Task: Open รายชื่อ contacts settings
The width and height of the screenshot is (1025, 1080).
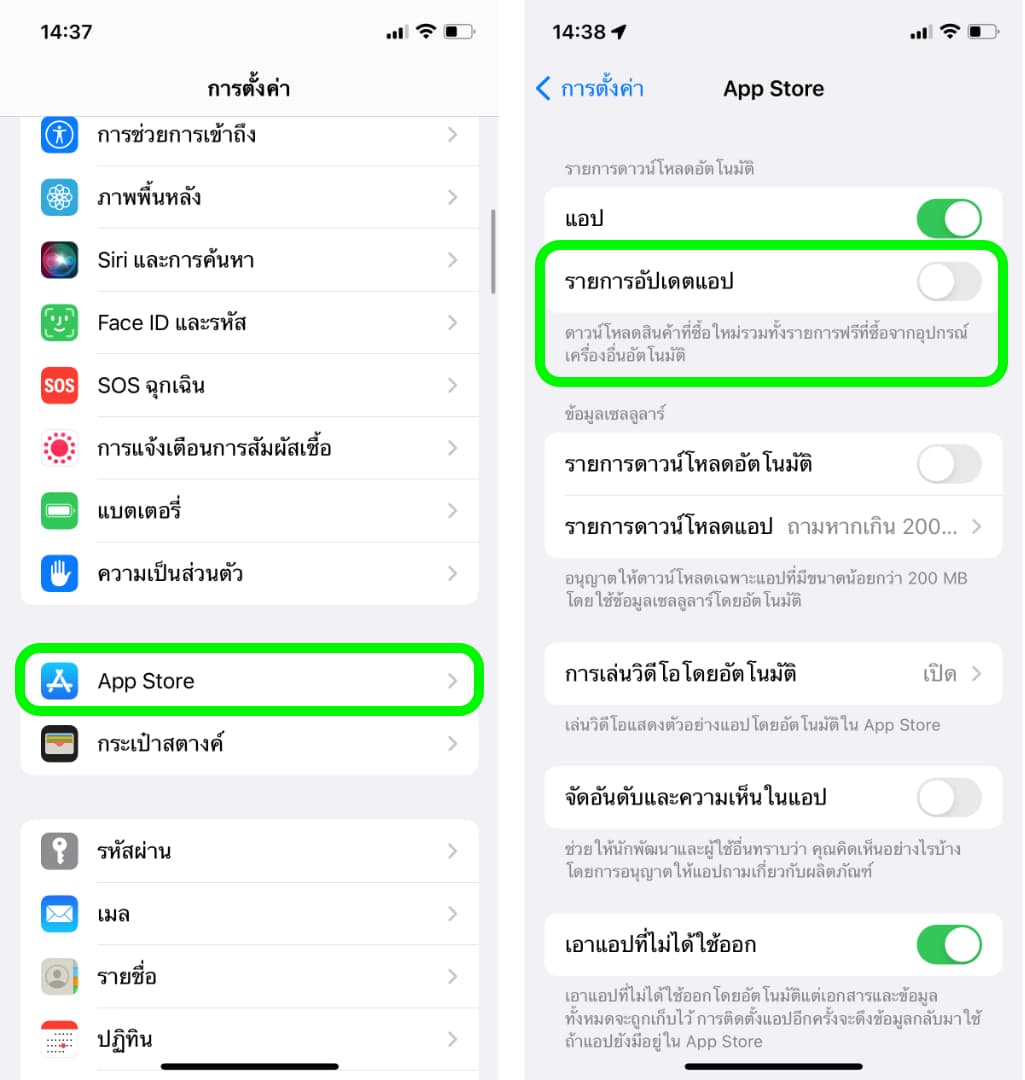Action: click(250, 976)
